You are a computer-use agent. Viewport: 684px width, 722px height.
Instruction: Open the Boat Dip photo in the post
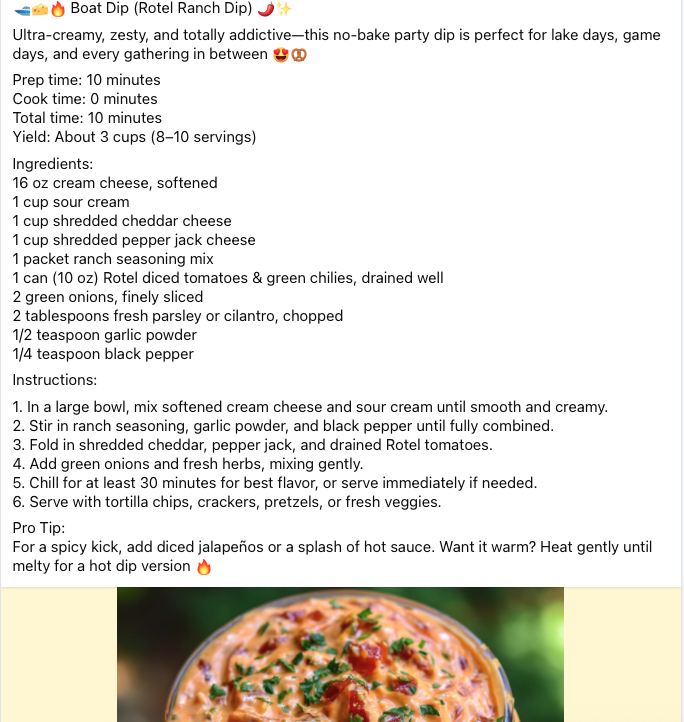340,655
